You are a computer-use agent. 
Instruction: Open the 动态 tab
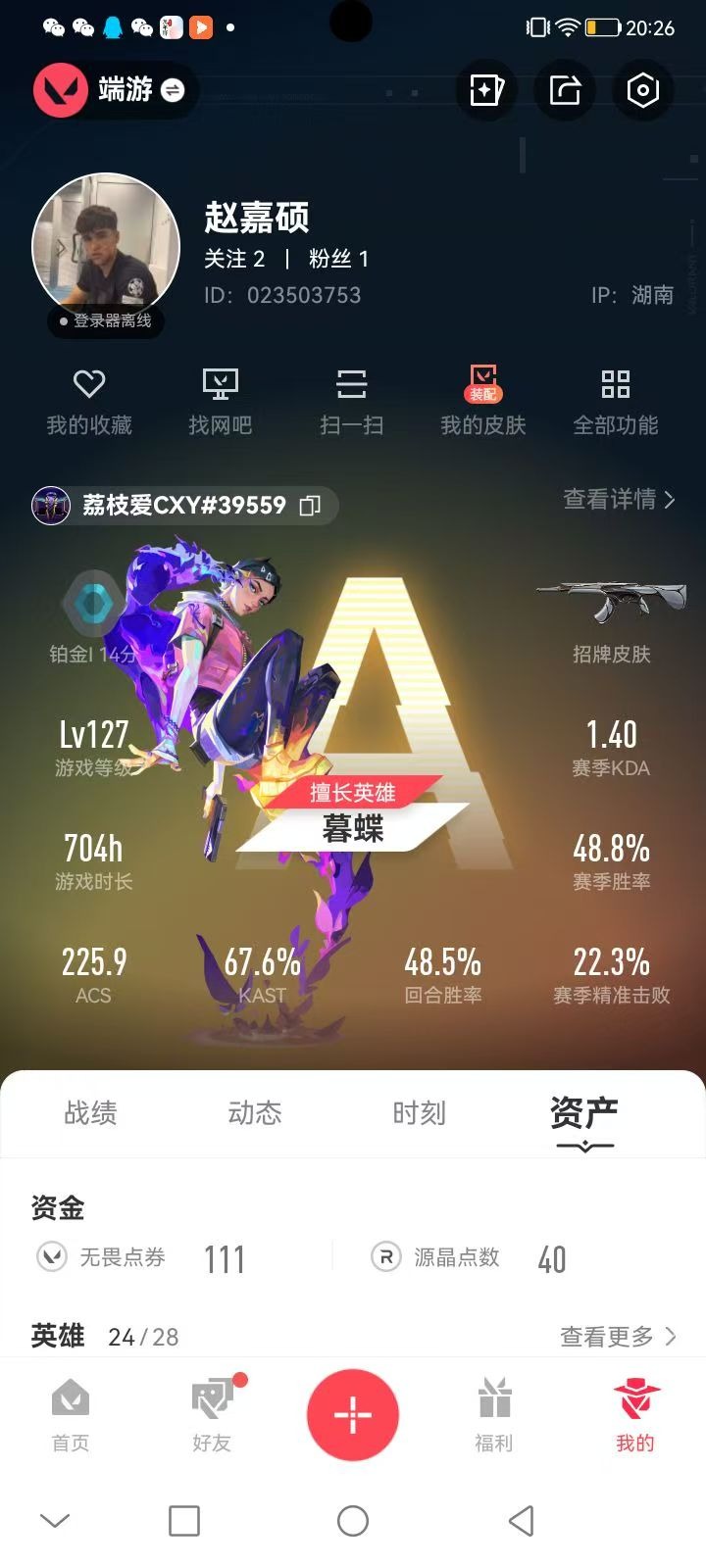coord(255,1113)
